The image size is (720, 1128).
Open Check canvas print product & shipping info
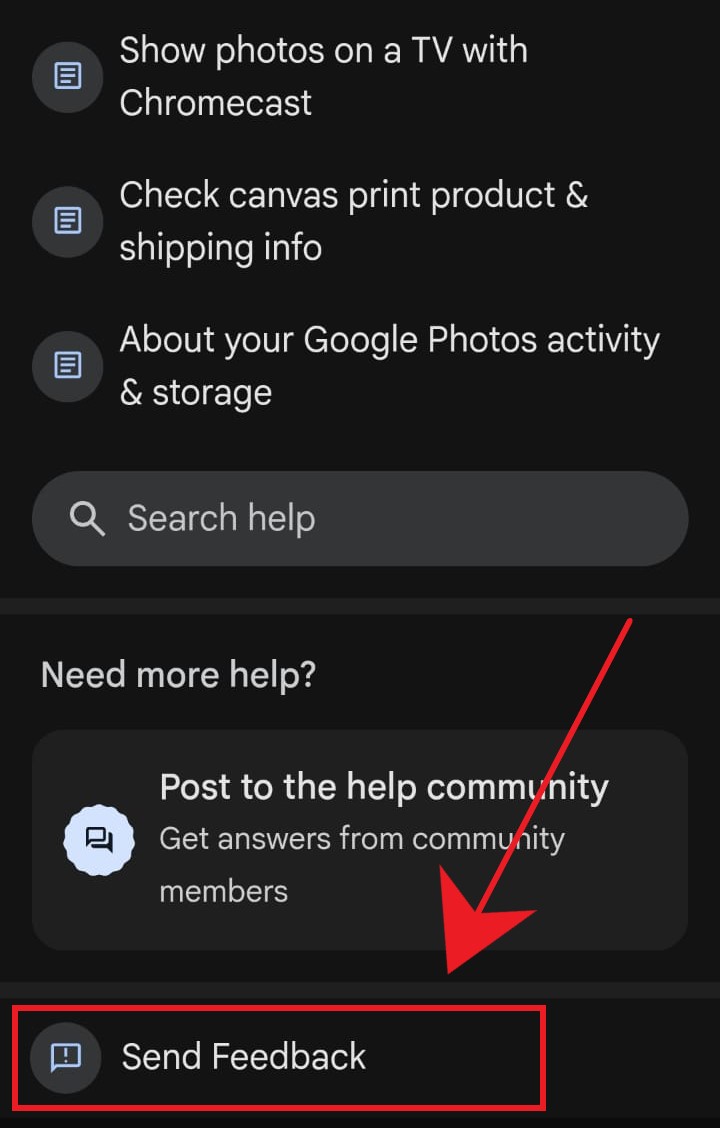[352, 221]
